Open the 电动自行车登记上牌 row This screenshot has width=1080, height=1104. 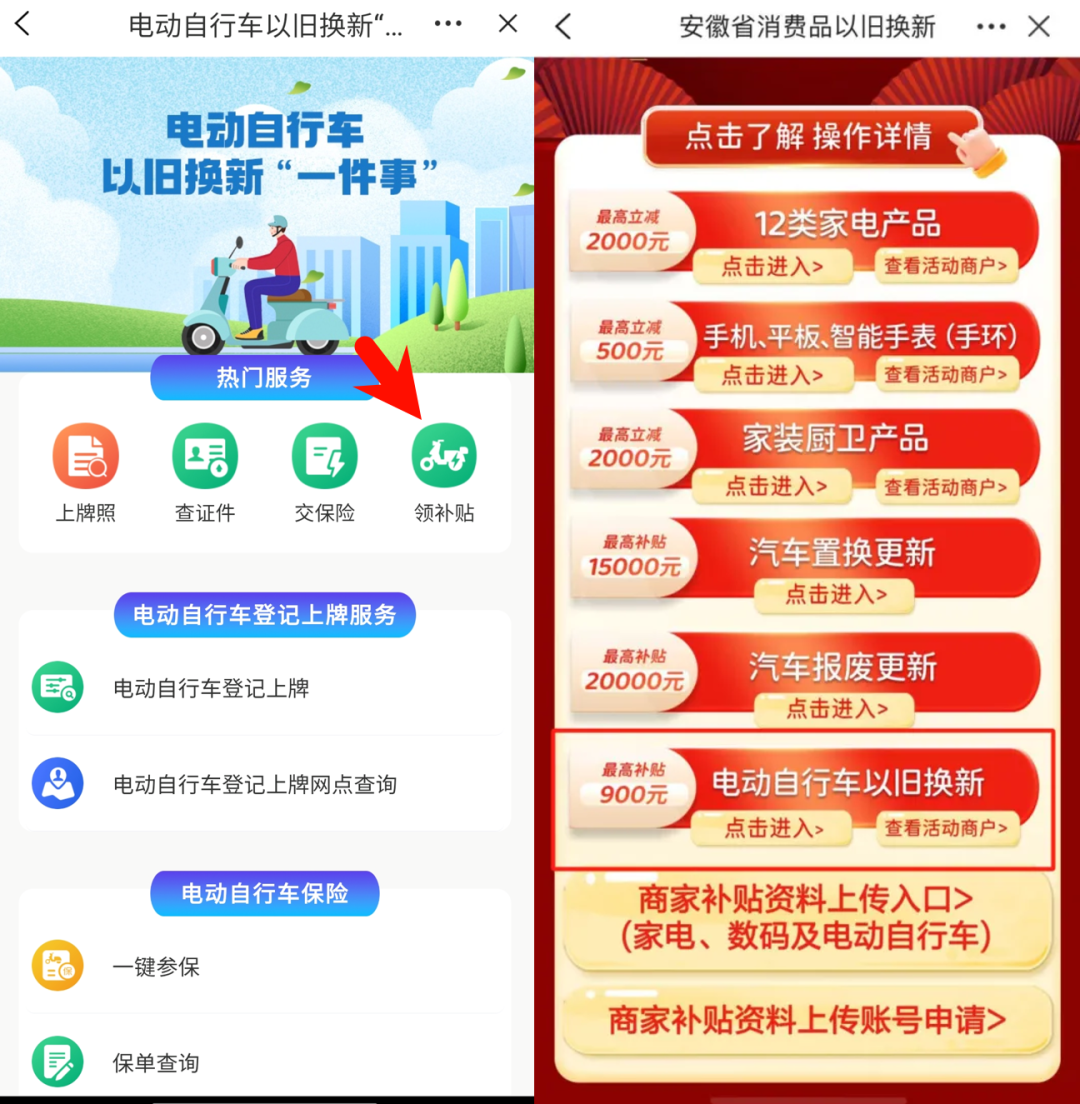264,688
